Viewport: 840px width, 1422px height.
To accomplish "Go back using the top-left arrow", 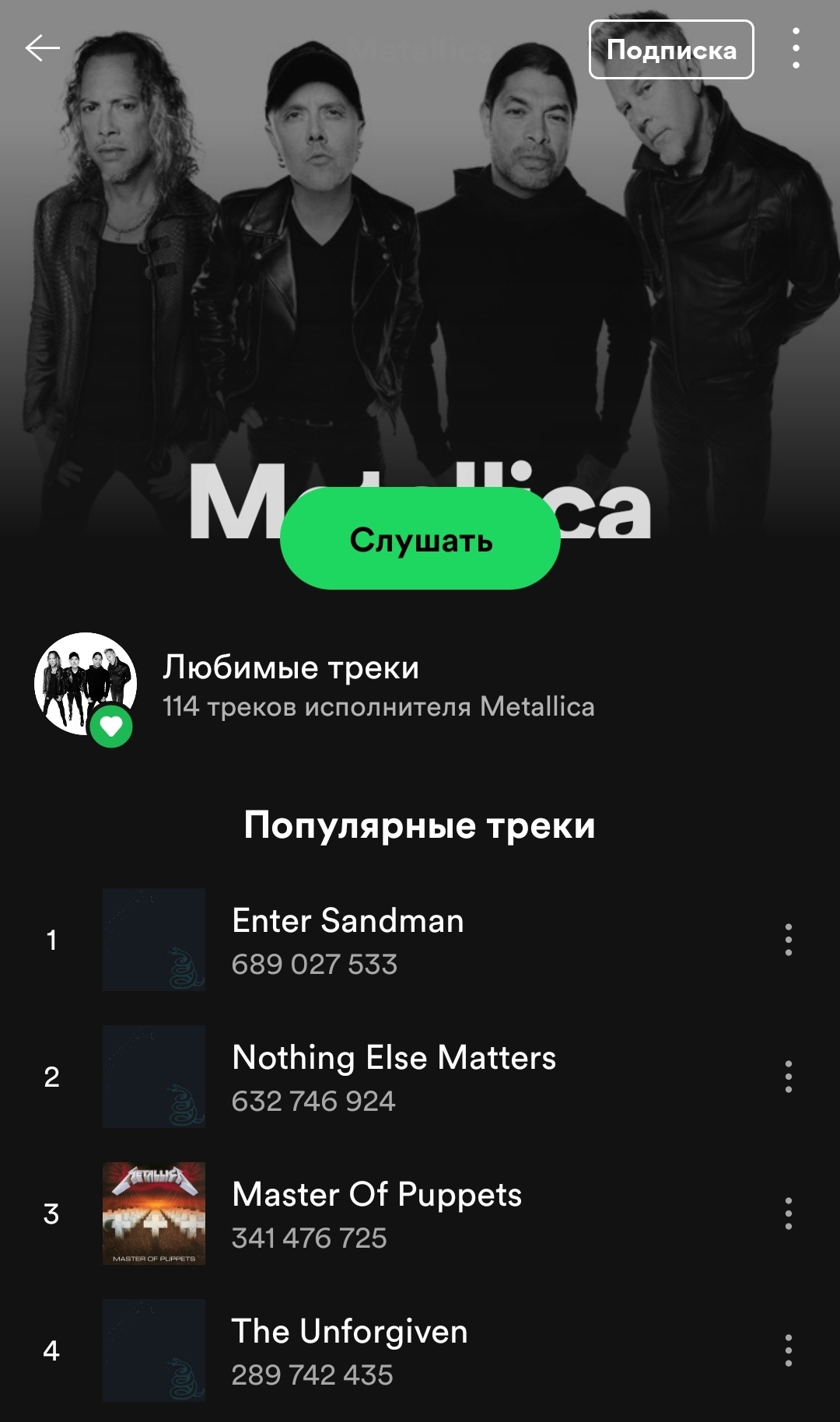I will pos(42,48).
